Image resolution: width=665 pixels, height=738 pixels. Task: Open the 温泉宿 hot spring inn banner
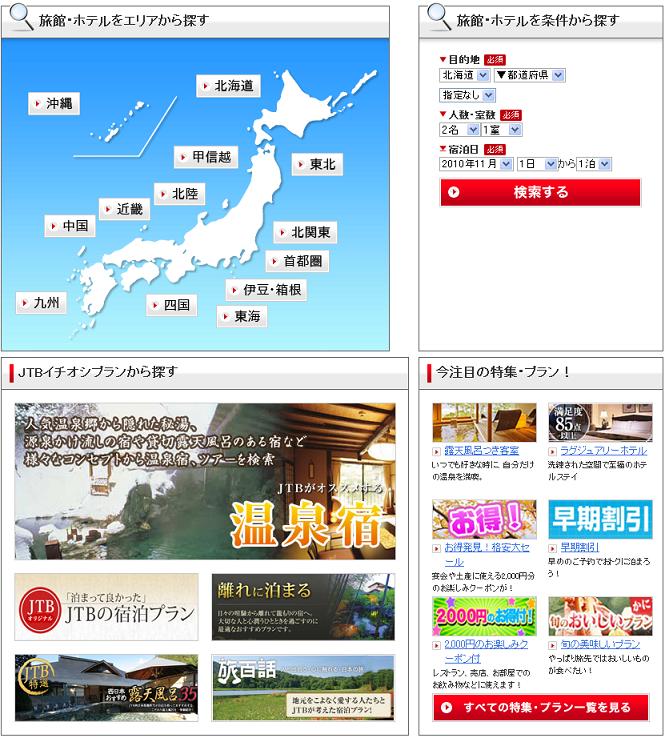pos(205,481)
